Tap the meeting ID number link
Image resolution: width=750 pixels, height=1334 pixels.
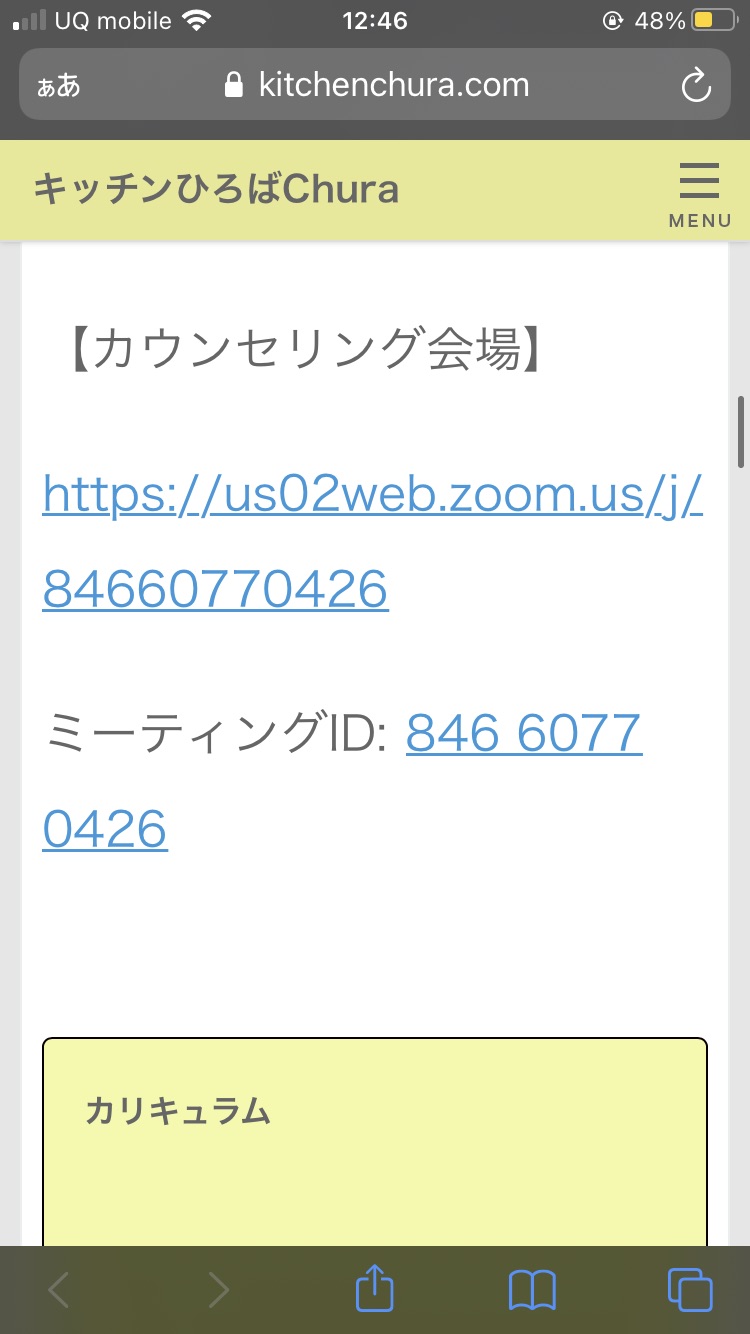(x=342, y=783)
